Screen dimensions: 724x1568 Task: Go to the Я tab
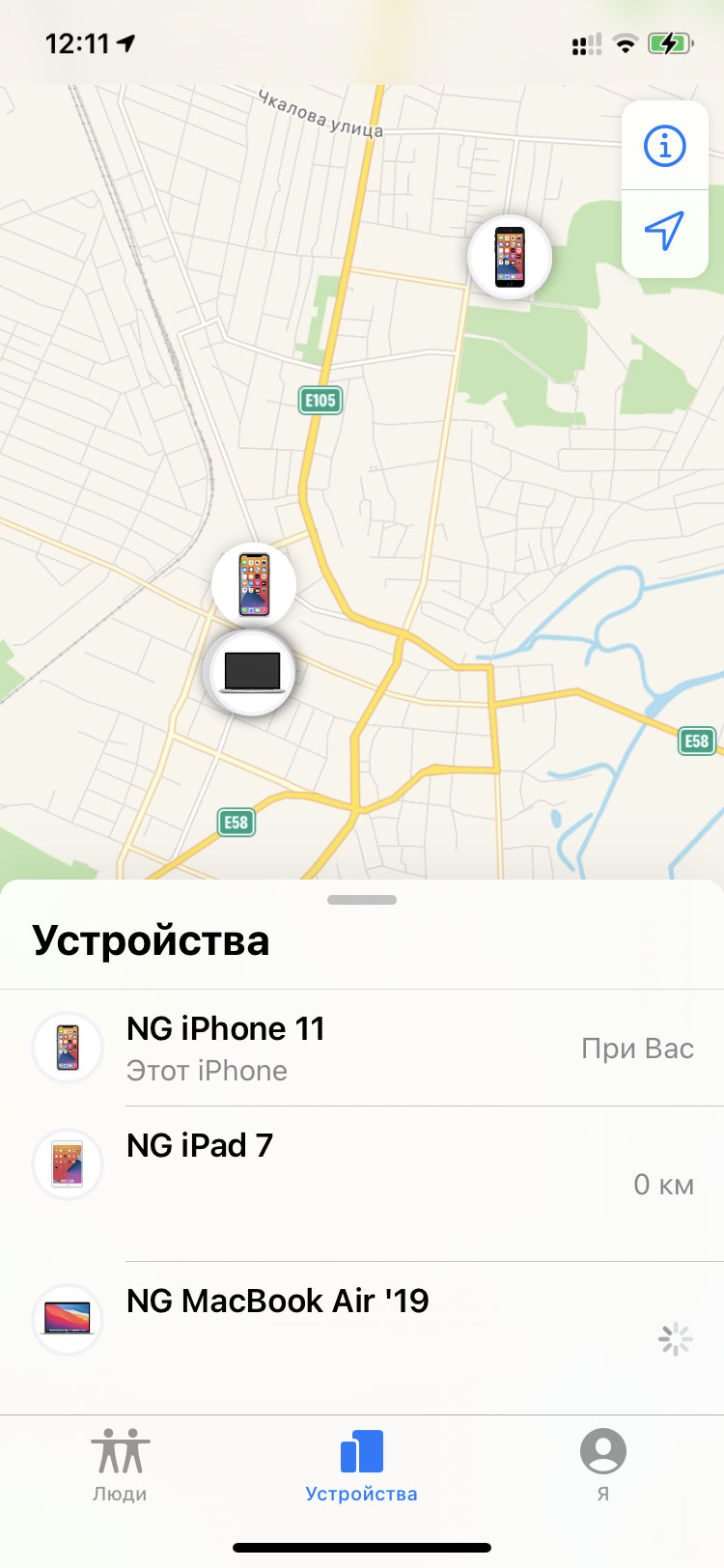tap(602, 1464)
